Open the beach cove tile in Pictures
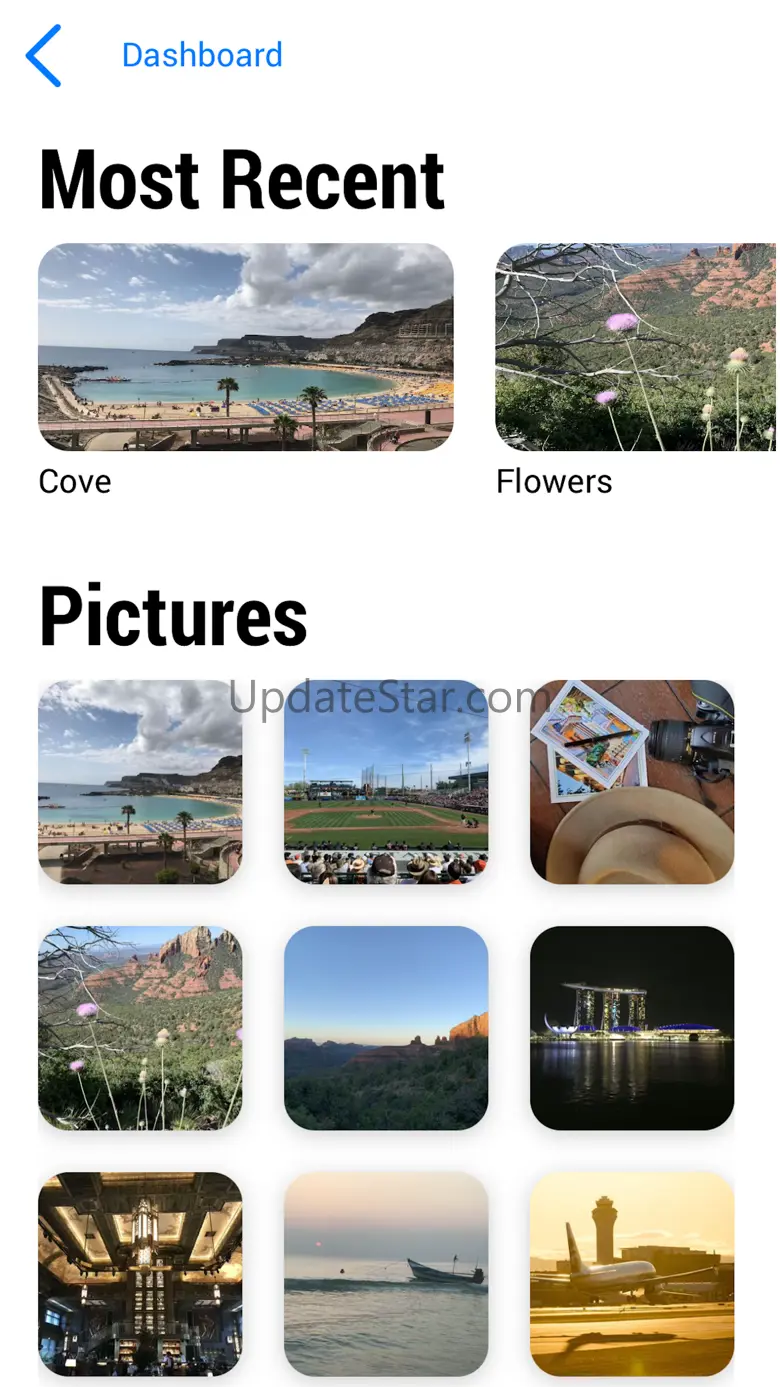This screenshot has width=780, height=1387. coord(140,782)
